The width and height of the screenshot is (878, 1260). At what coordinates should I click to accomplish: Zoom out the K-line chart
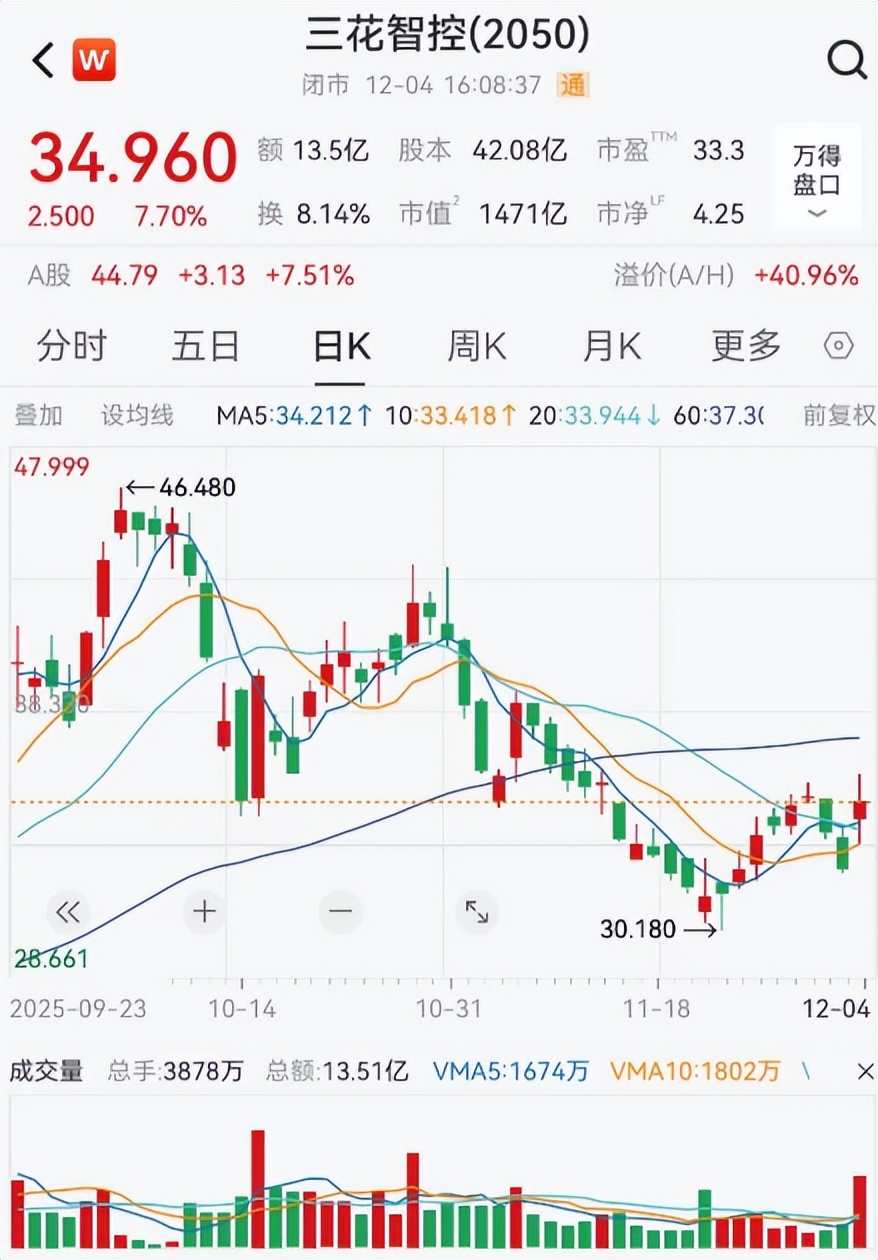pos(340,911)
